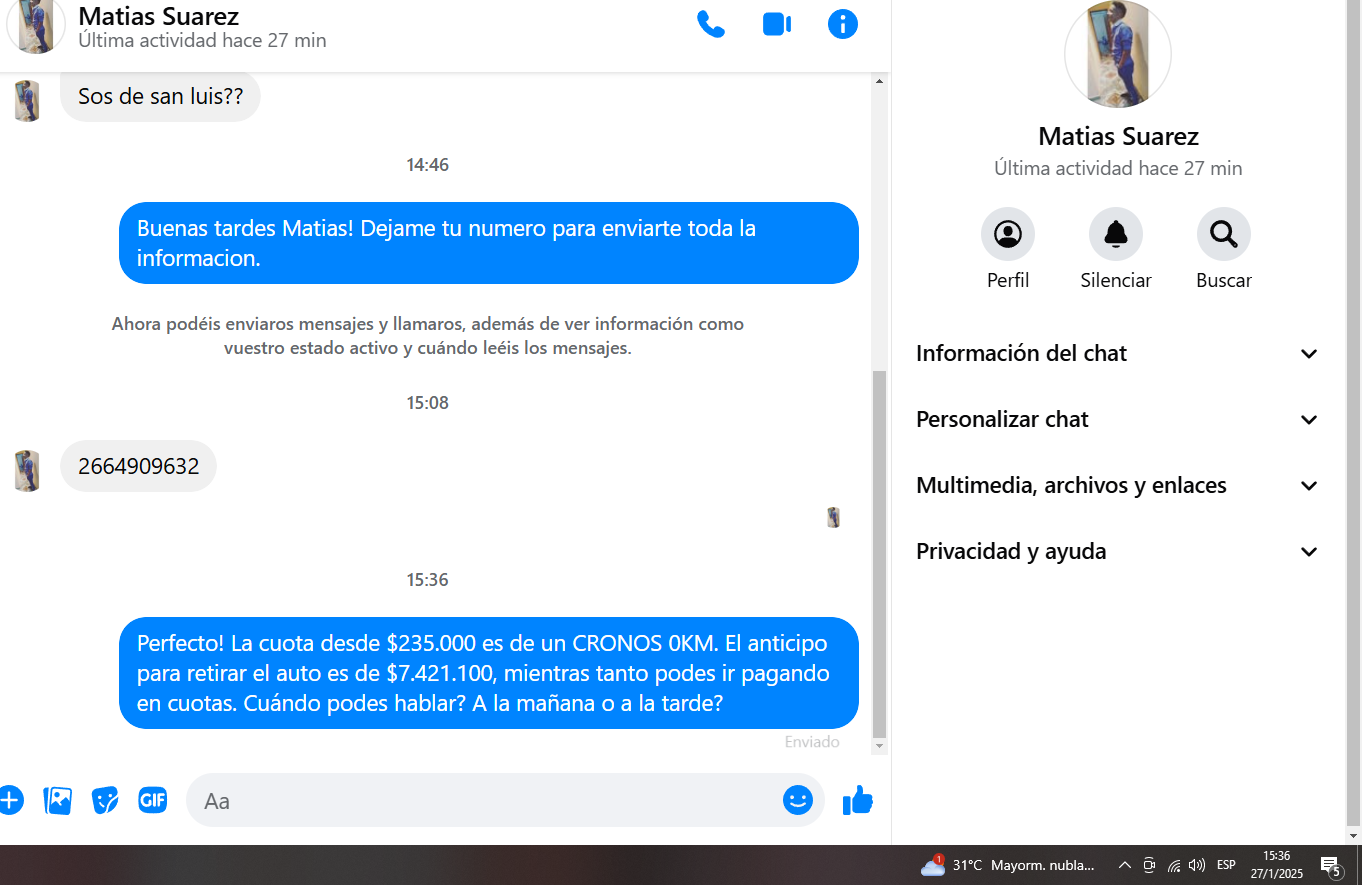
Task: Choose a sticker to send
Action: [x=105, y=800]
